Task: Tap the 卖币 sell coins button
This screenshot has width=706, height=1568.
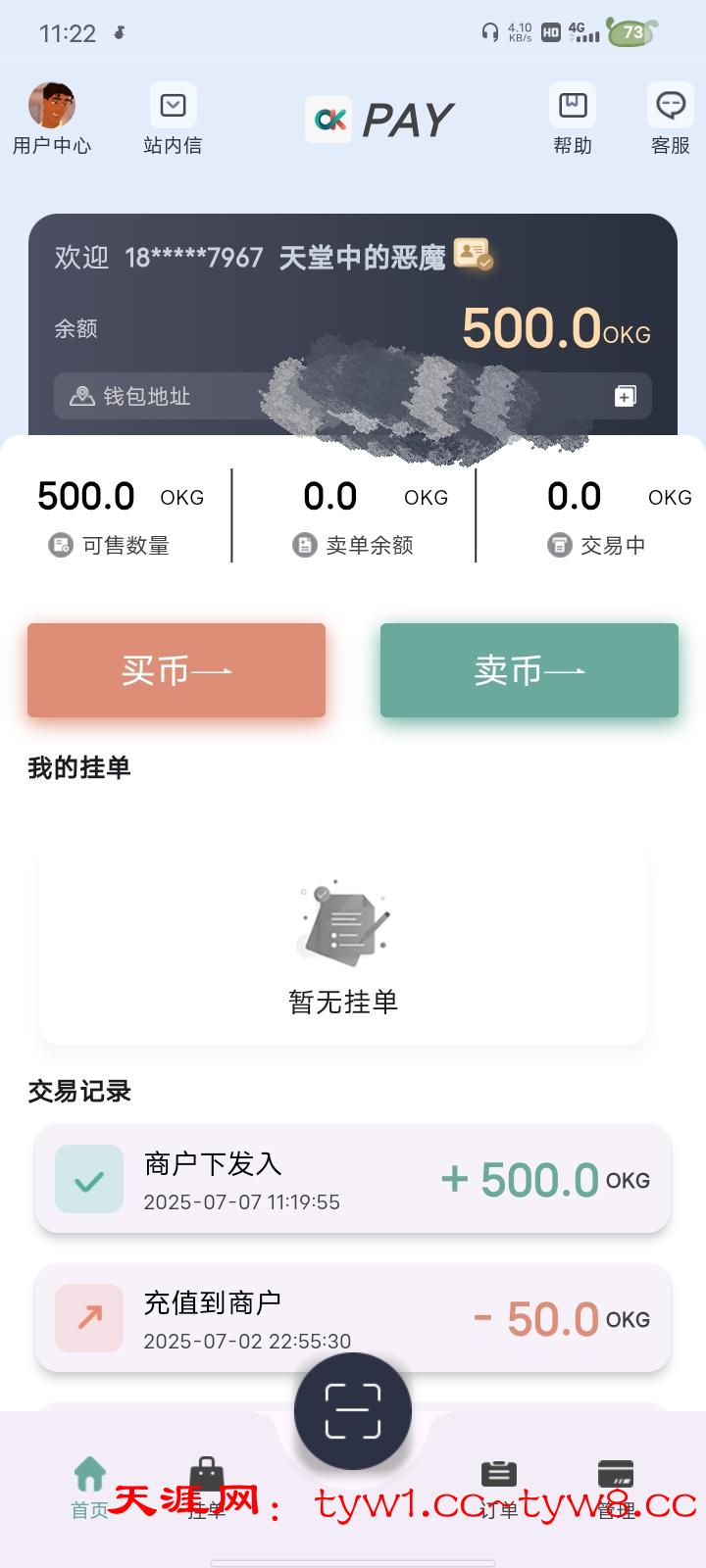Action: tap(529, 670)
